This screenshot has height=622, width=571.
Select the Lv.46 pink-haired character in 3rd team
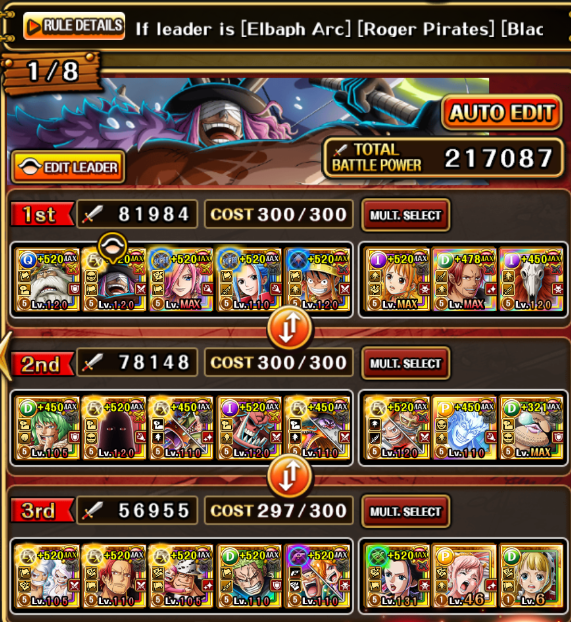click(464, 577)
